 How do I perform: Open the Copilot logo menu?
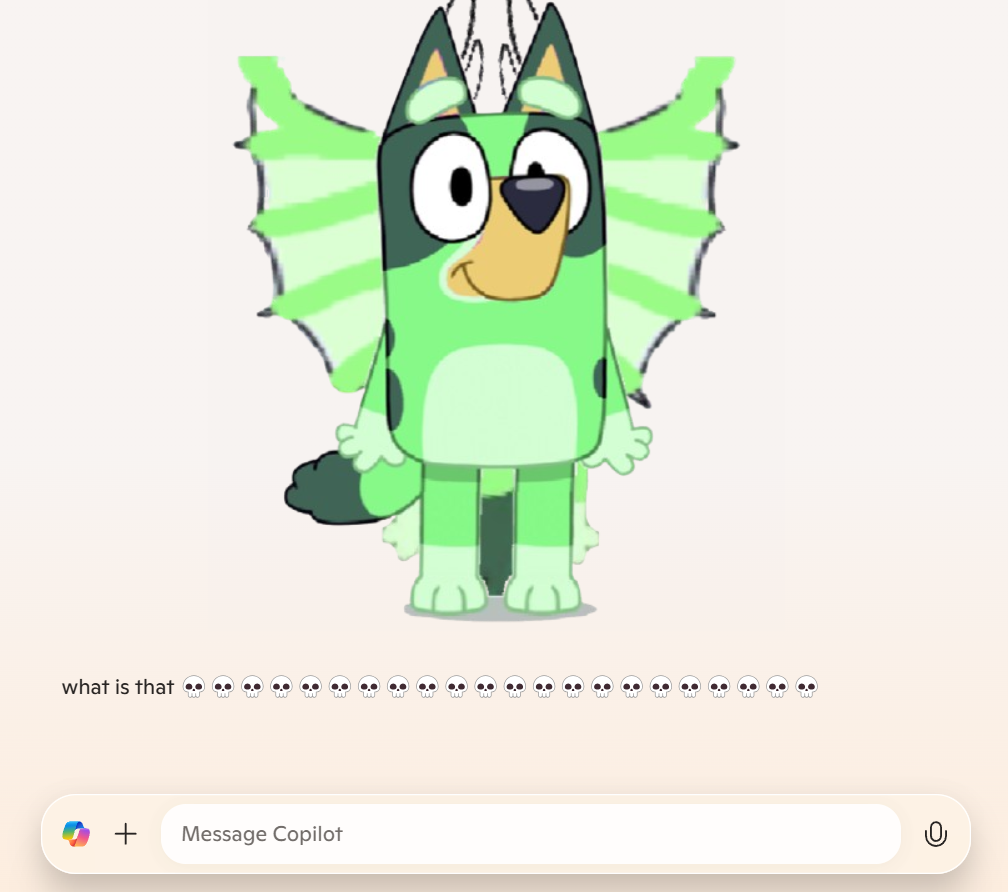click(76, 834)
